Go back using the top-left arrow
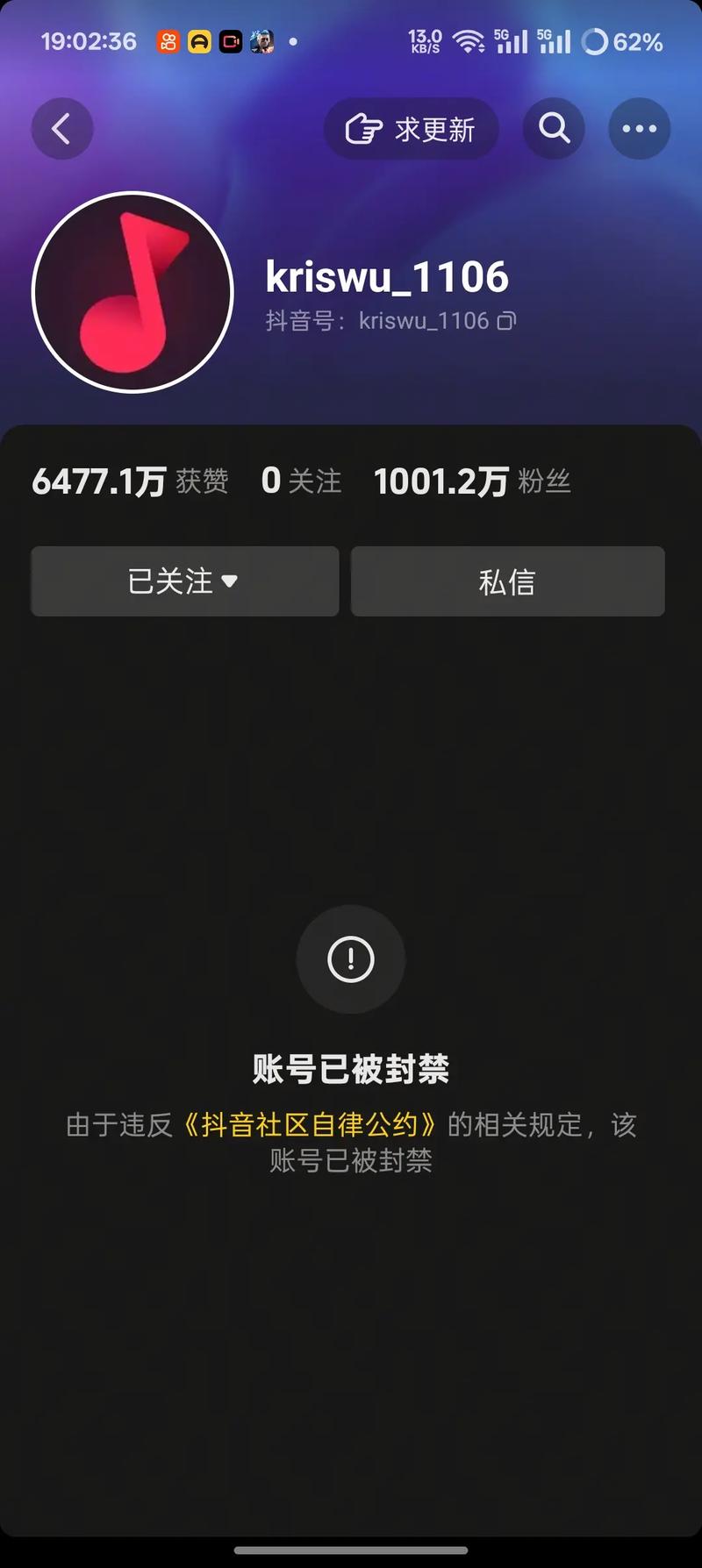Screen dimensions: 702x1568 (x=61, y=129)
